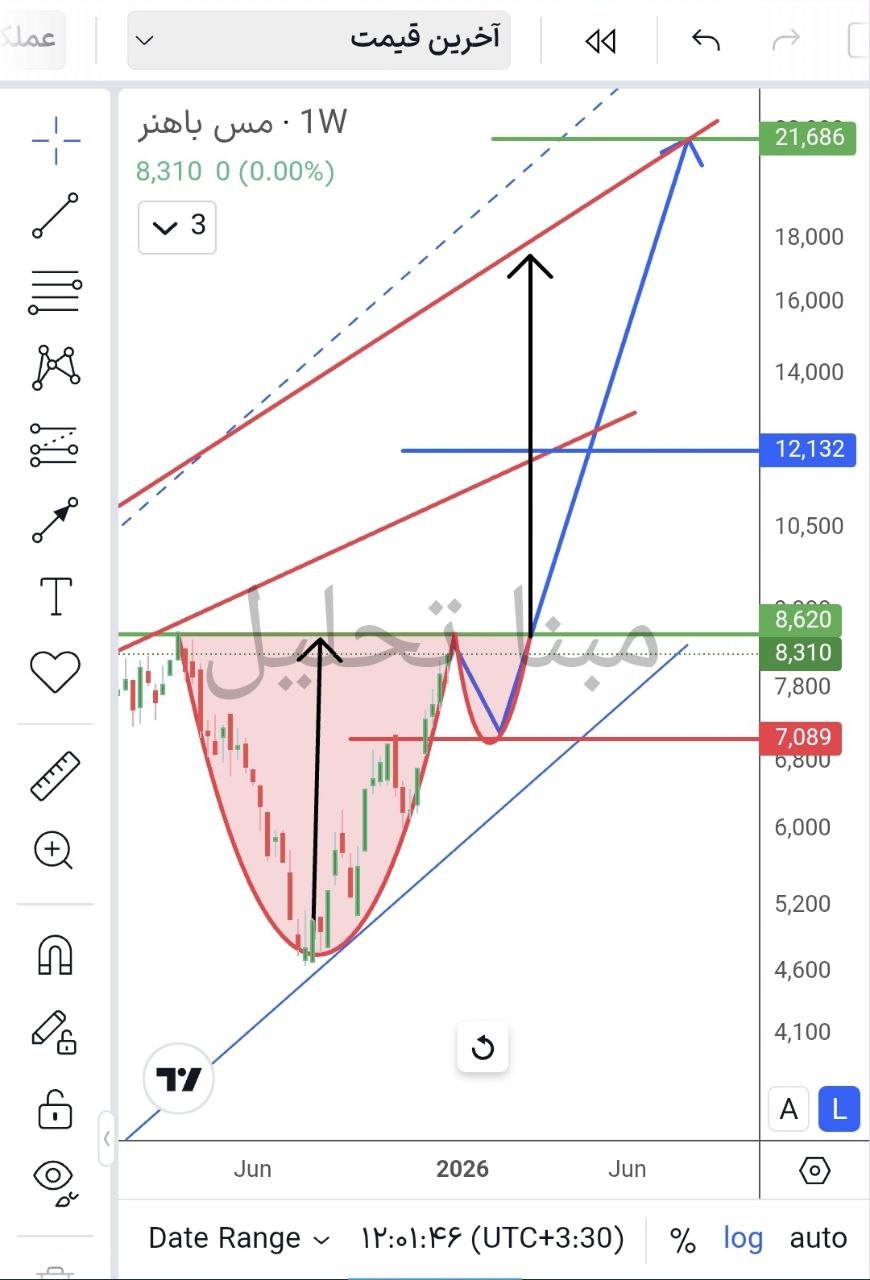The height and width of the screenshot is (1280, 870).
Task: Select the crosshair cursor tool
Action: (x=56, y=140)
